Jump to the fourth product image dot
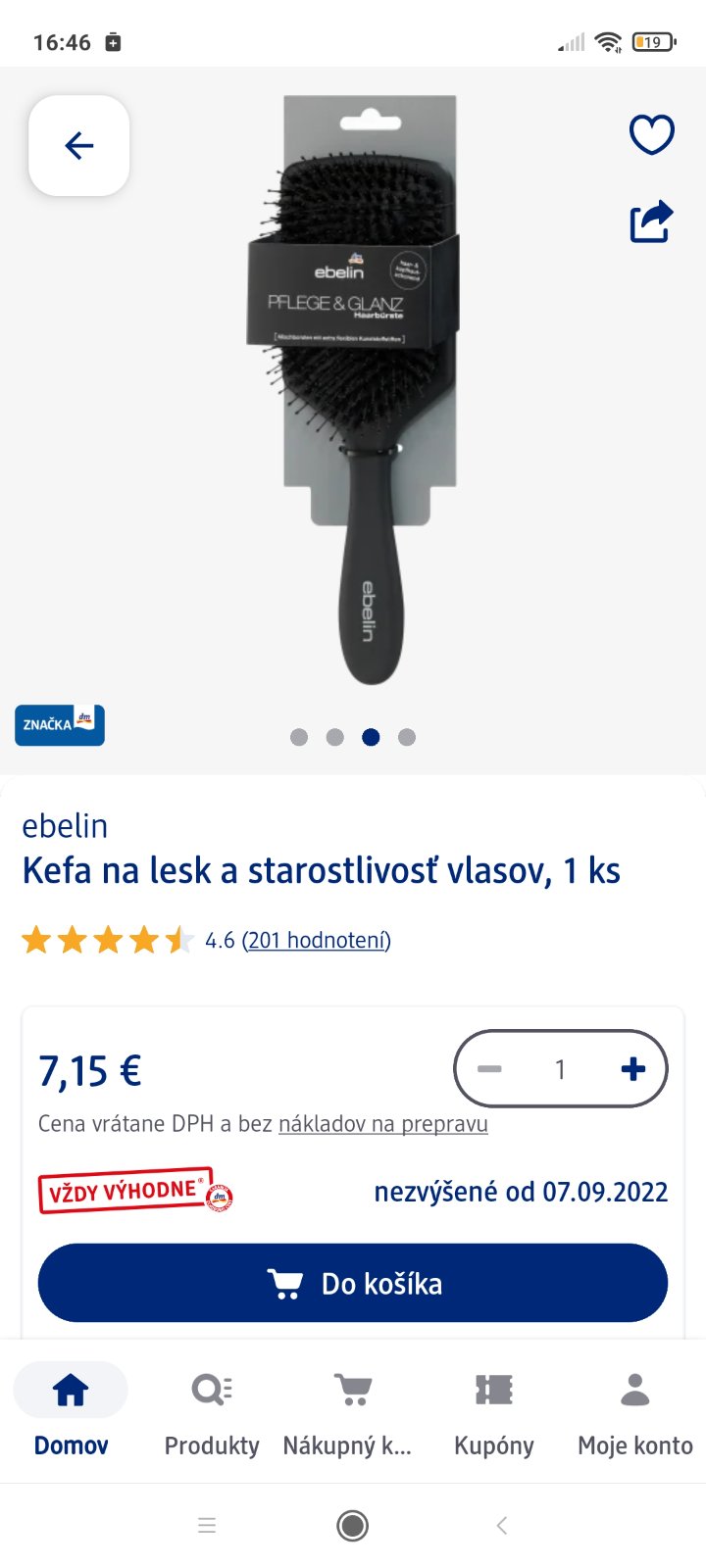The width and height of the screenshot is (706, 1568). (407, 737)
